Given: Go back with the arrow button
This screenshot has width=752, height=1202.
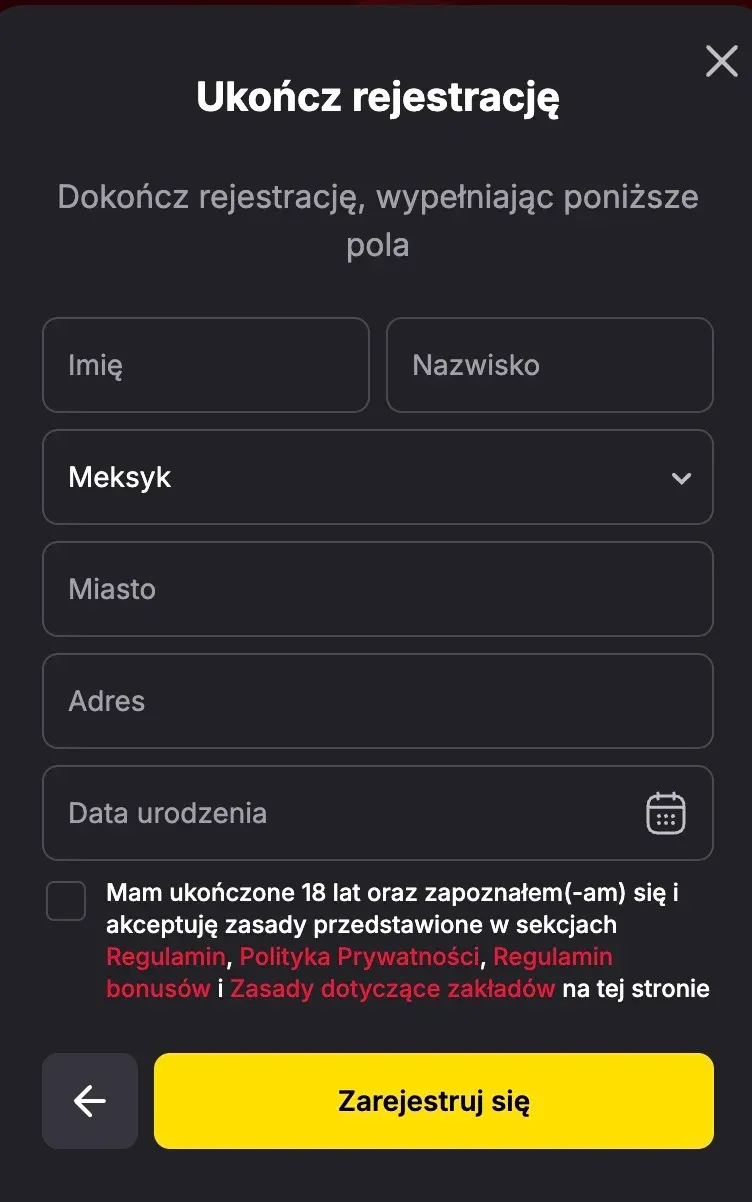Looking at the screenshot, I should point(90,1101).
